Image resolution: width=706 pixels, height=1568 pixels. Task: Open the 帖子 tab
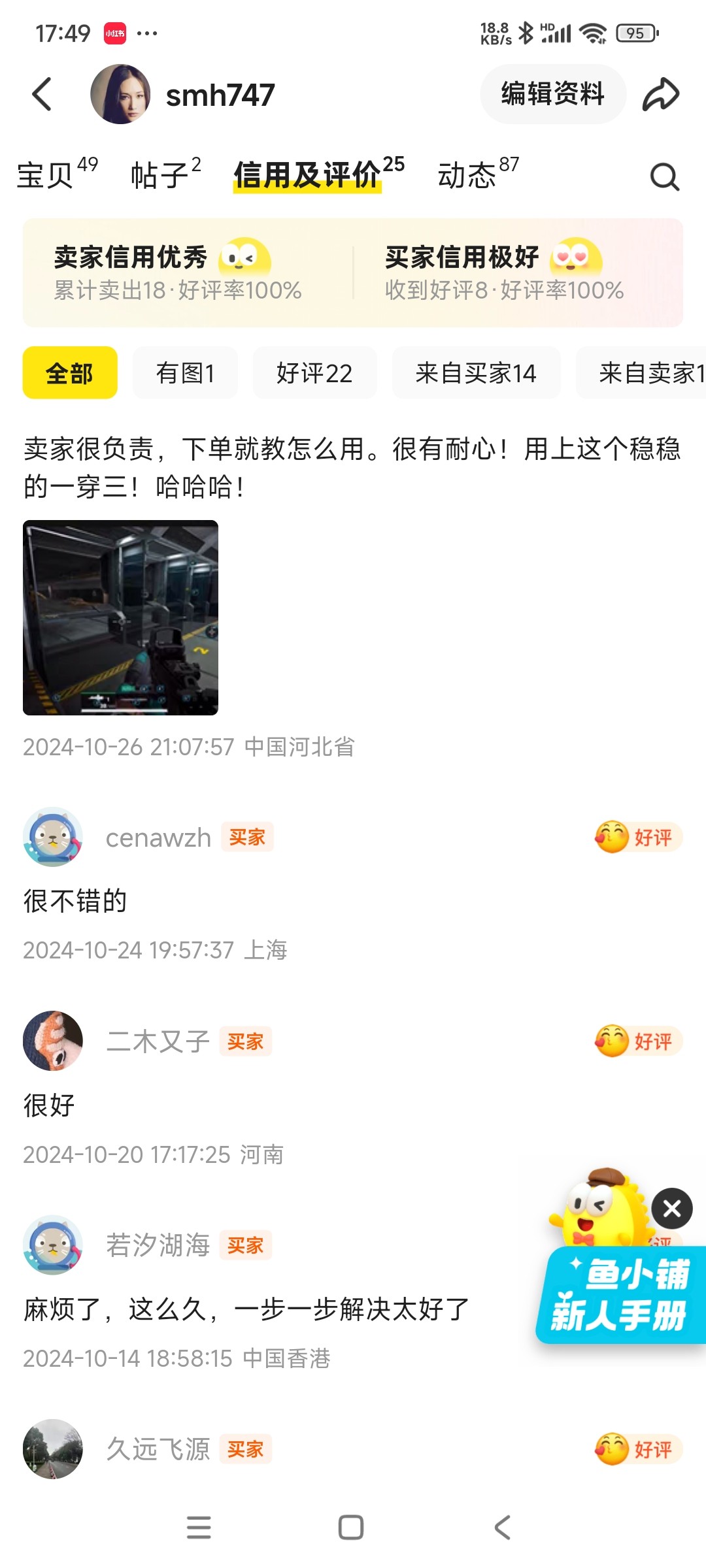[x=165, y=174]
